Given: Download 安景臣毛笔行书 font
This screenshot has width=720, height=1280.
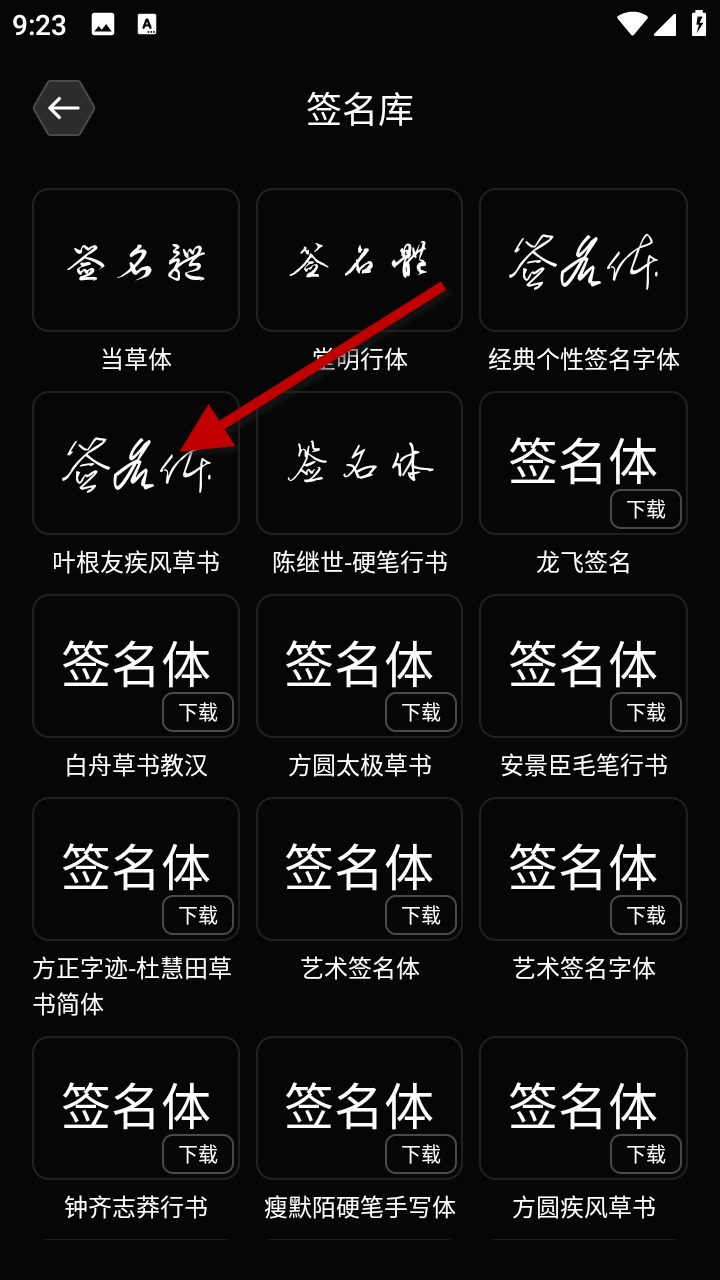Looking at the screenshot, I should pos(646,712).
